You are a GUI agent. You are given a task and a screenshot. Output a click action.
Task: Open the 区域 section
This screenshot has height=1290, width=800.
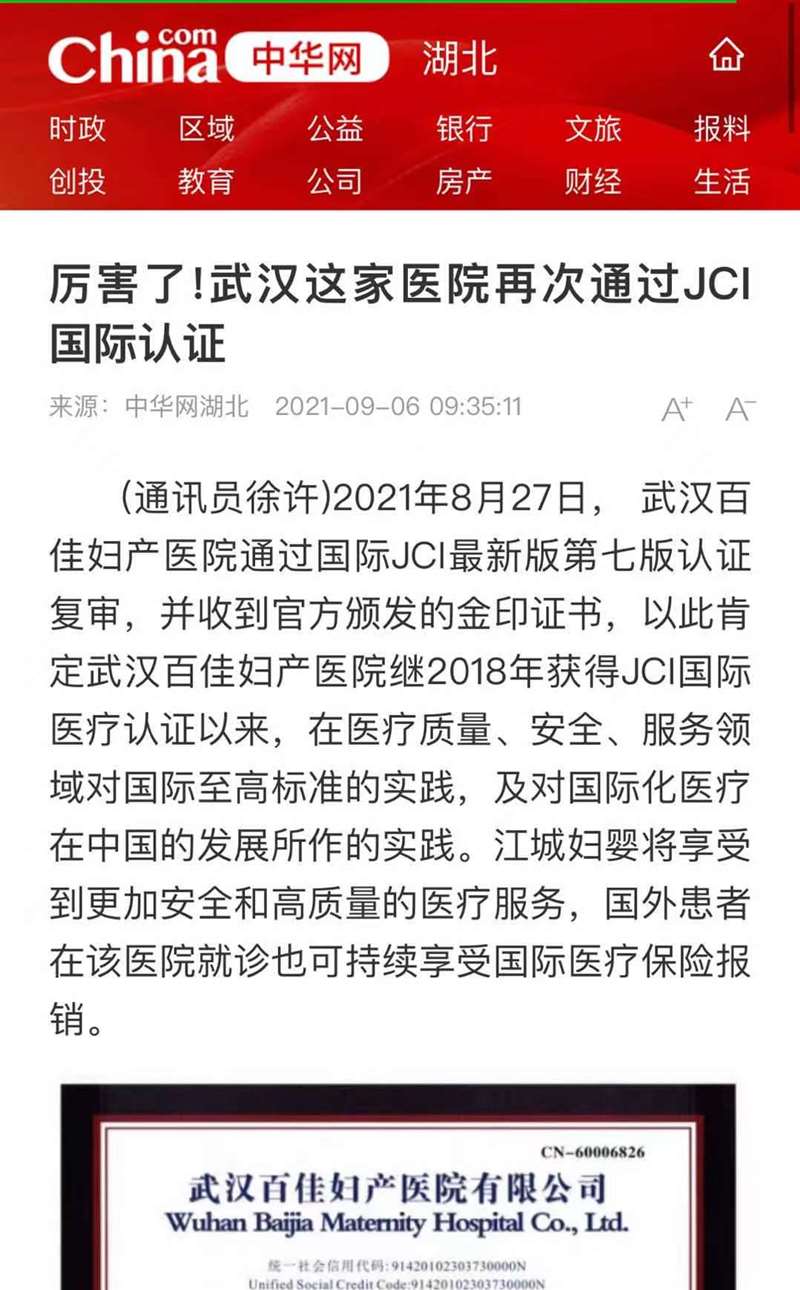[x=207, y=129]
